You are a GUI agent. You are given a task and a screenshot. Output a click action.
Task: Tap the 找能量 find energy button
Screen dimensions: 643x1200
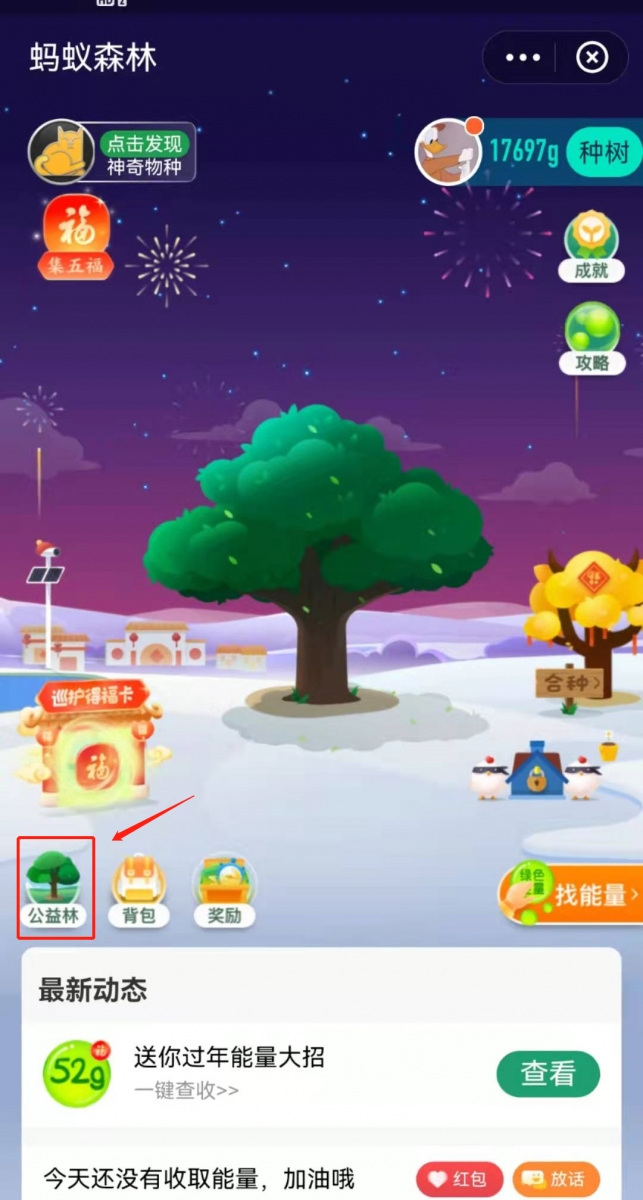coord(575,895)
